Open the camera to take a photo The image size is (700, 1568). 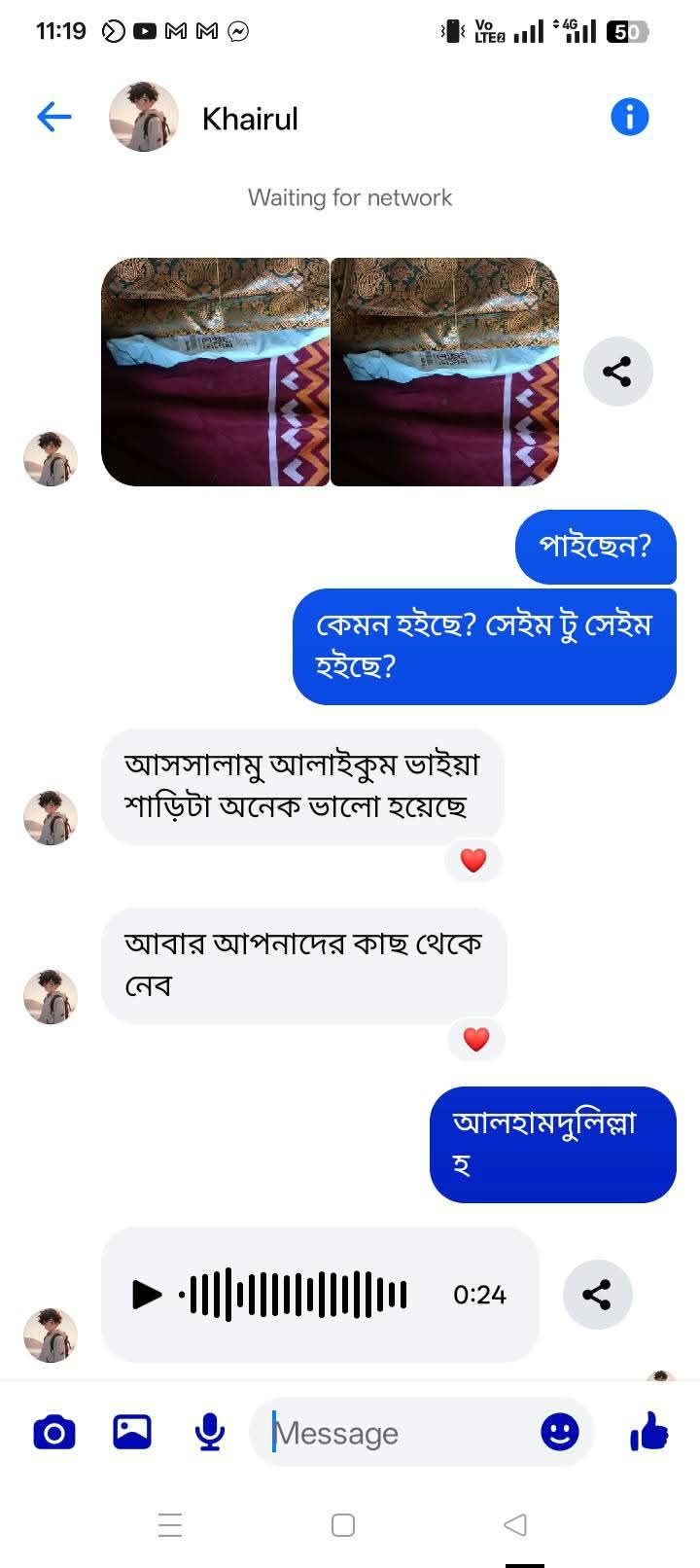click(x=54, y=1433)
